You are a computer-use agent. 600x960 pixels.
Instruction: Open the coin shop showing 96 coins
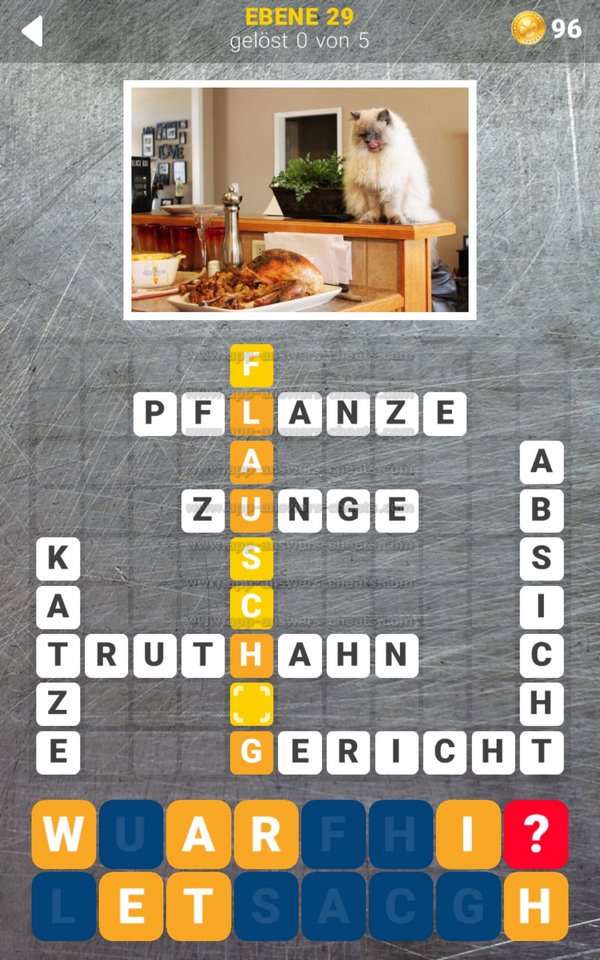click(x=546, y=29)
